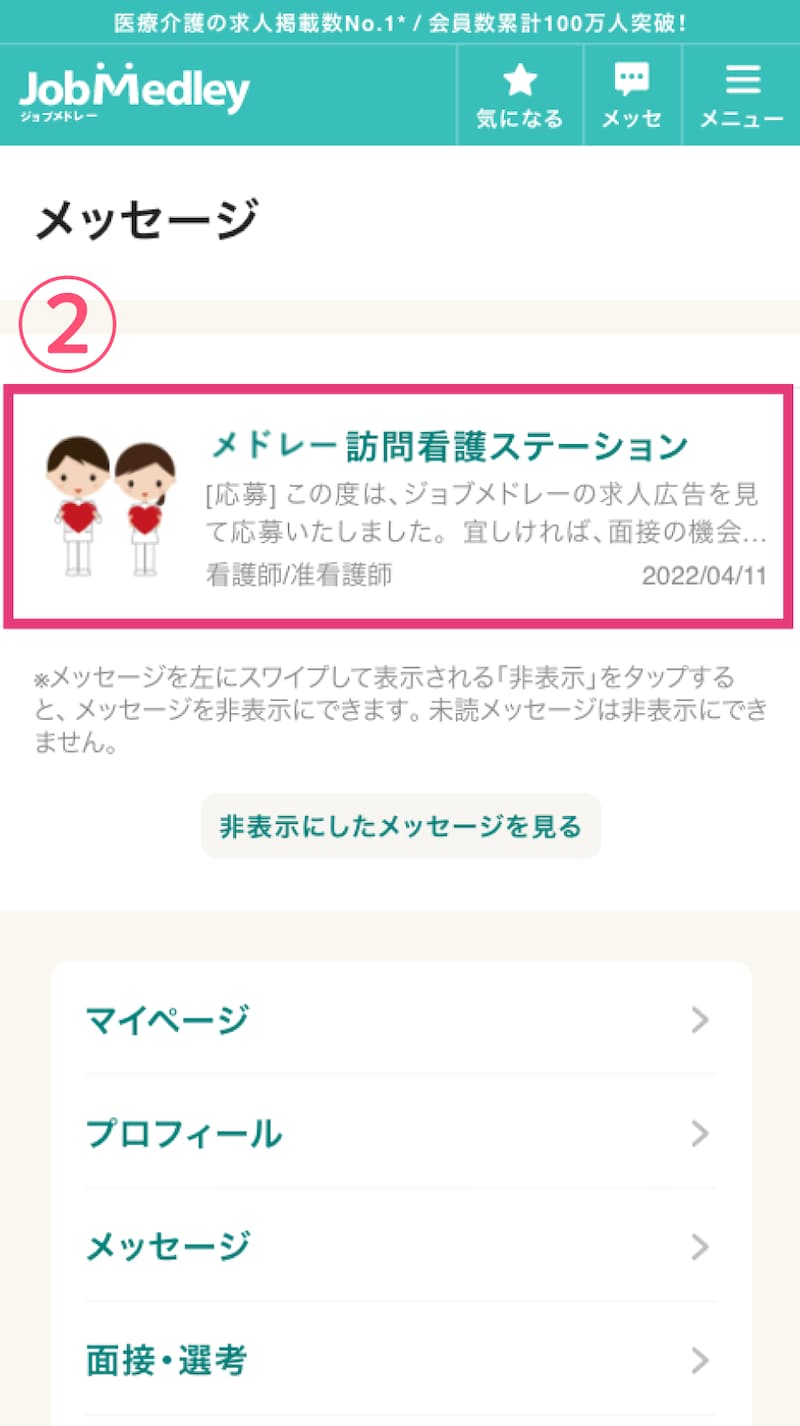Open the メッセ message bubble icon
This screenshot has height=1426, width=800.
(x=632, y=95)
